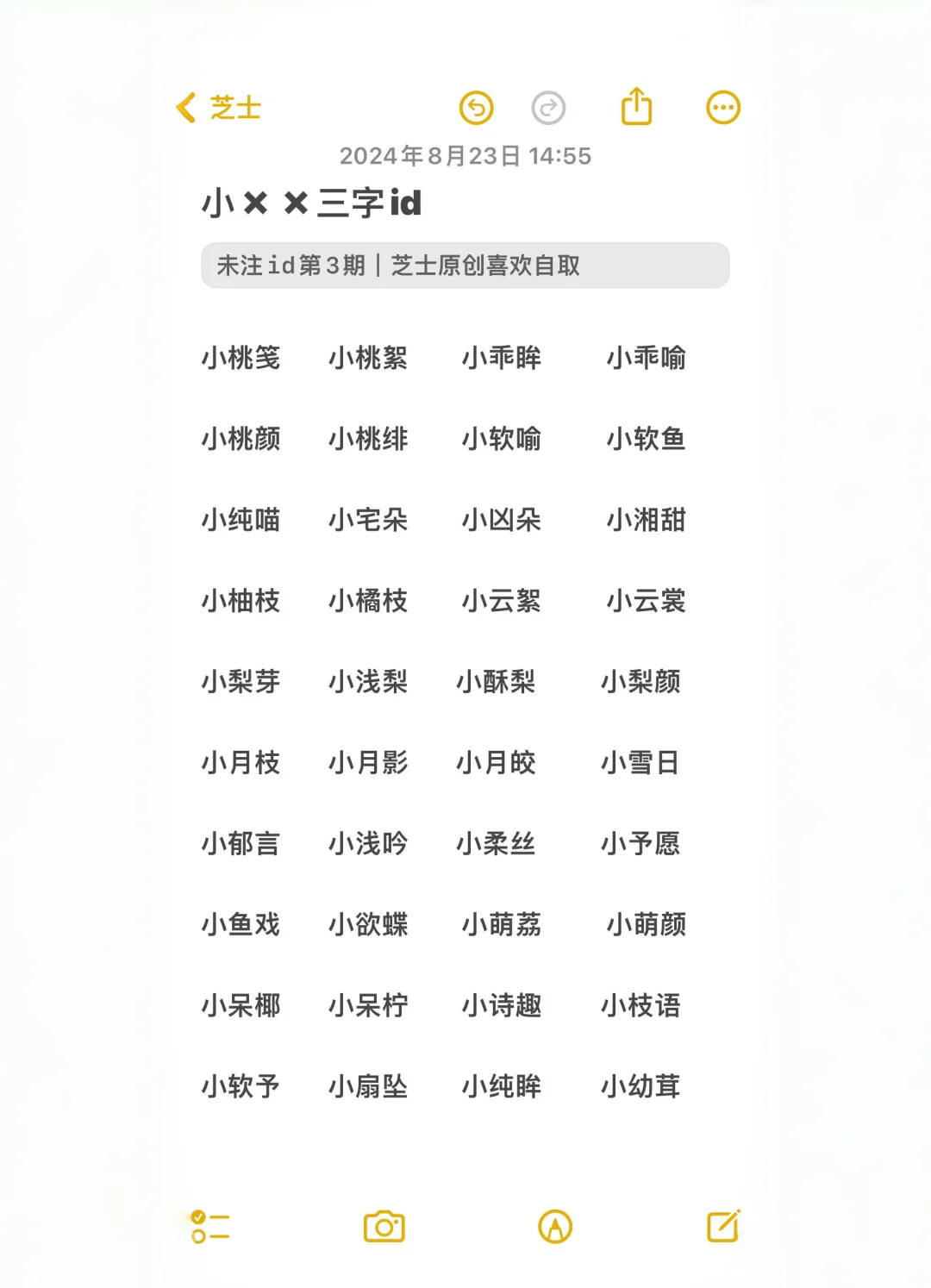Tap the undo arrow icon
Screen dimensions: 931x1288
[x=476, y=107]
